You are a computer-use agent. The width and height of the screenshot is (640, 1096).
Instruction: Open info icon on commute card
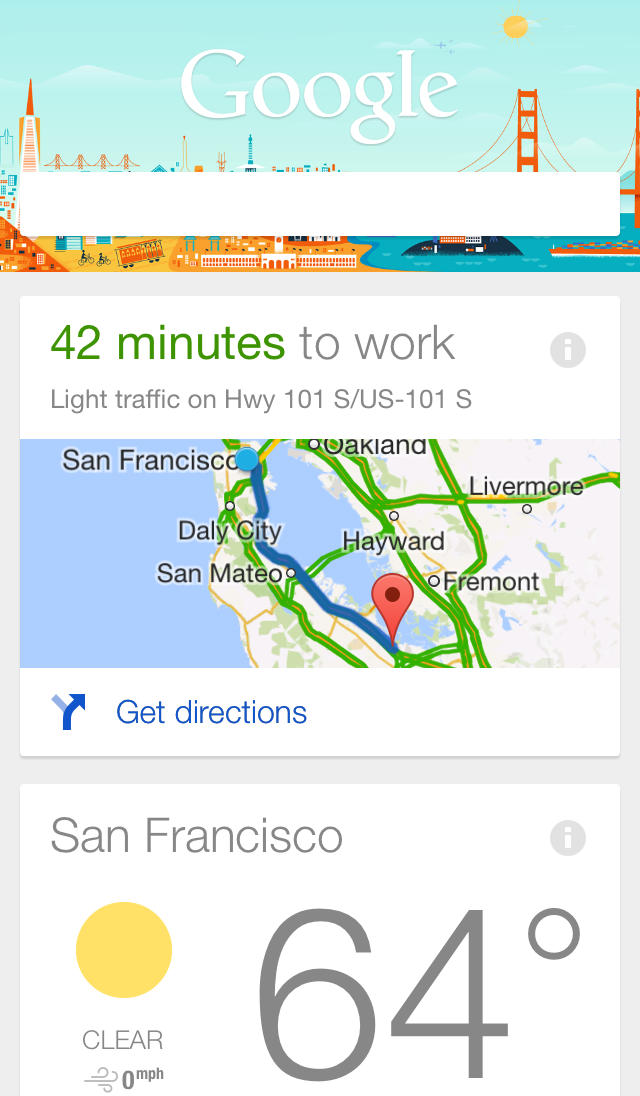[567, 349]
